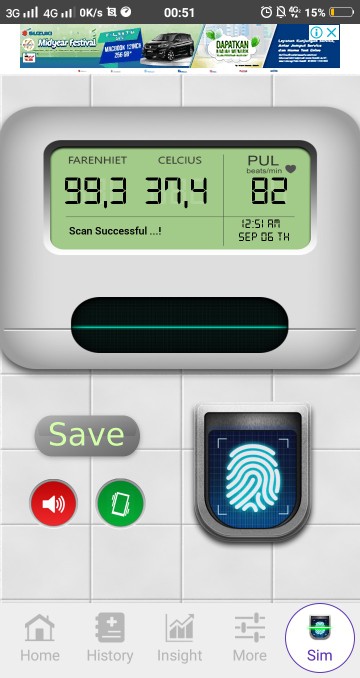Go to the Home tab
The image size is (360, 678).
click(39, 639)
